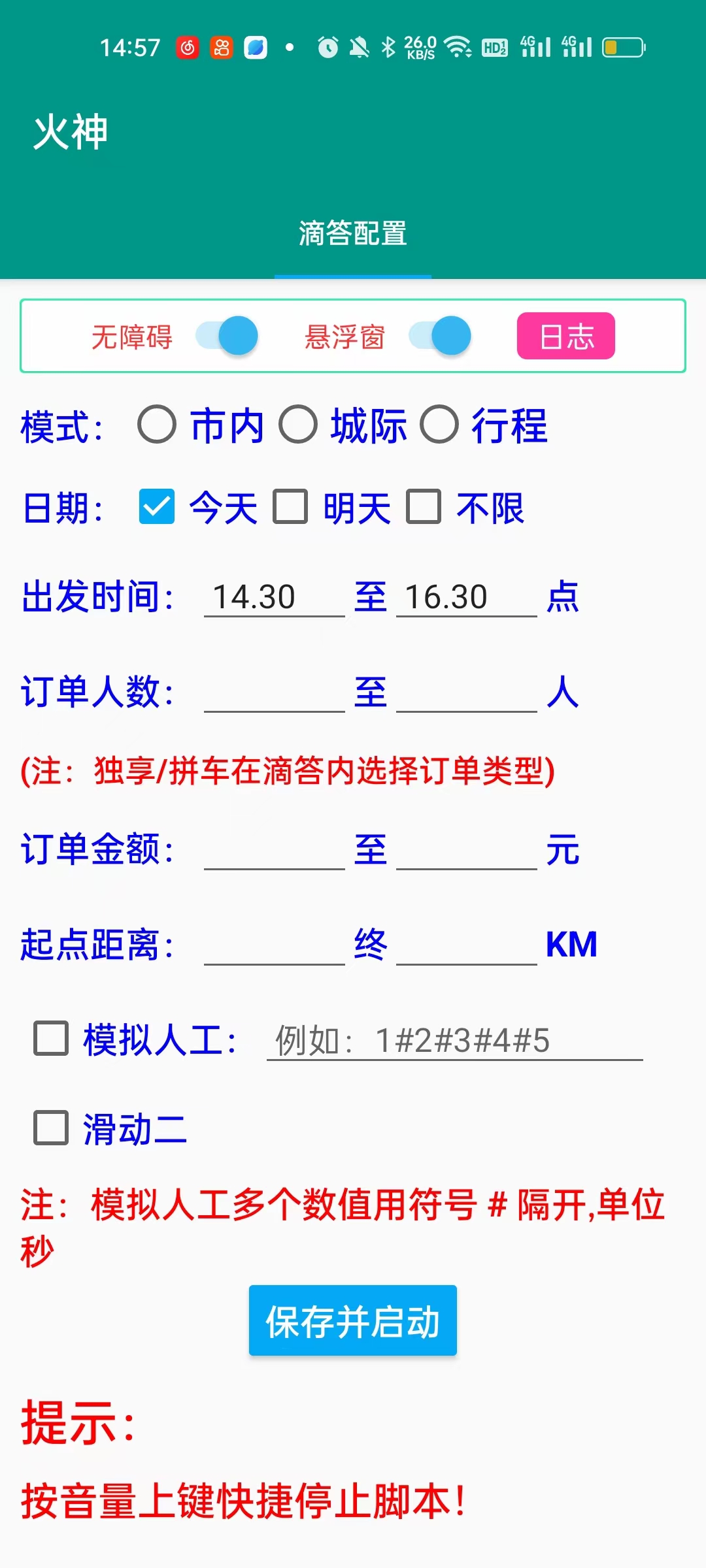Toggle the 悬浮窗 switch

440,336
